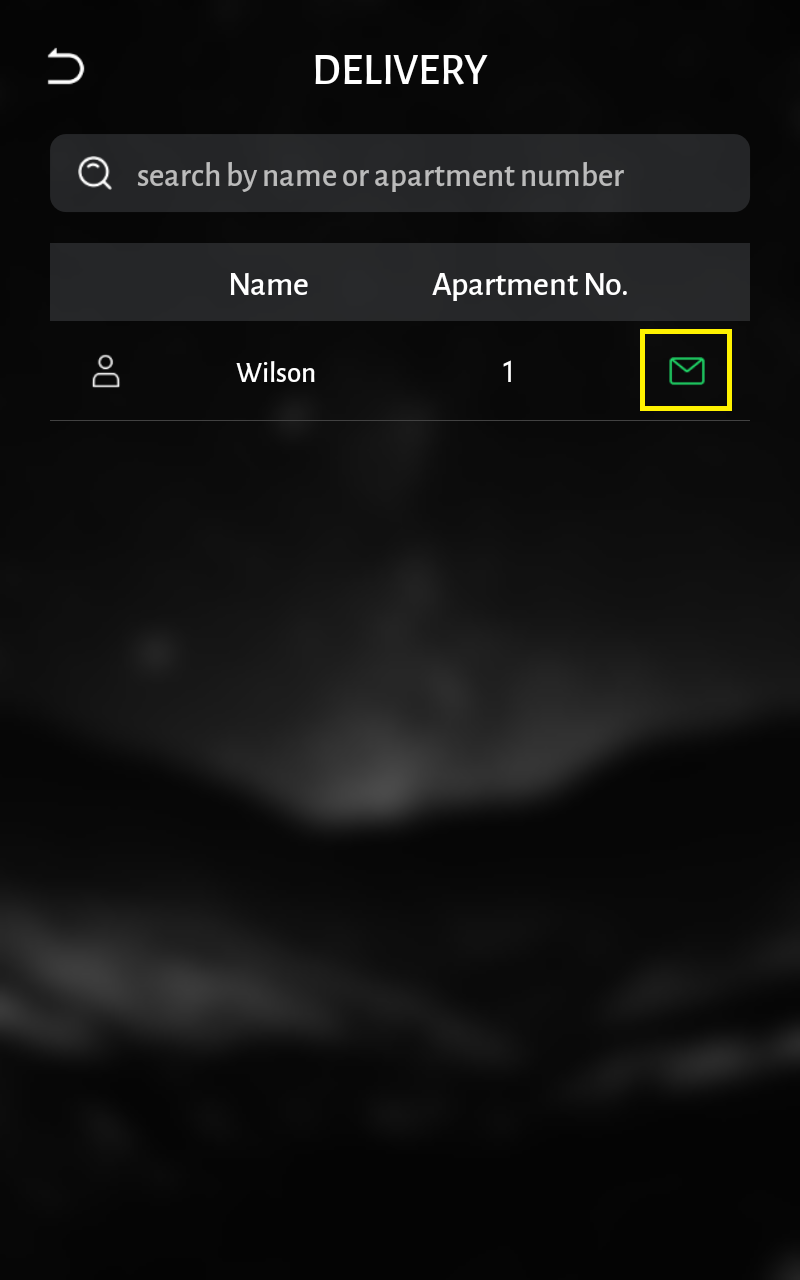Return to previous screen via back arrow

64,66
